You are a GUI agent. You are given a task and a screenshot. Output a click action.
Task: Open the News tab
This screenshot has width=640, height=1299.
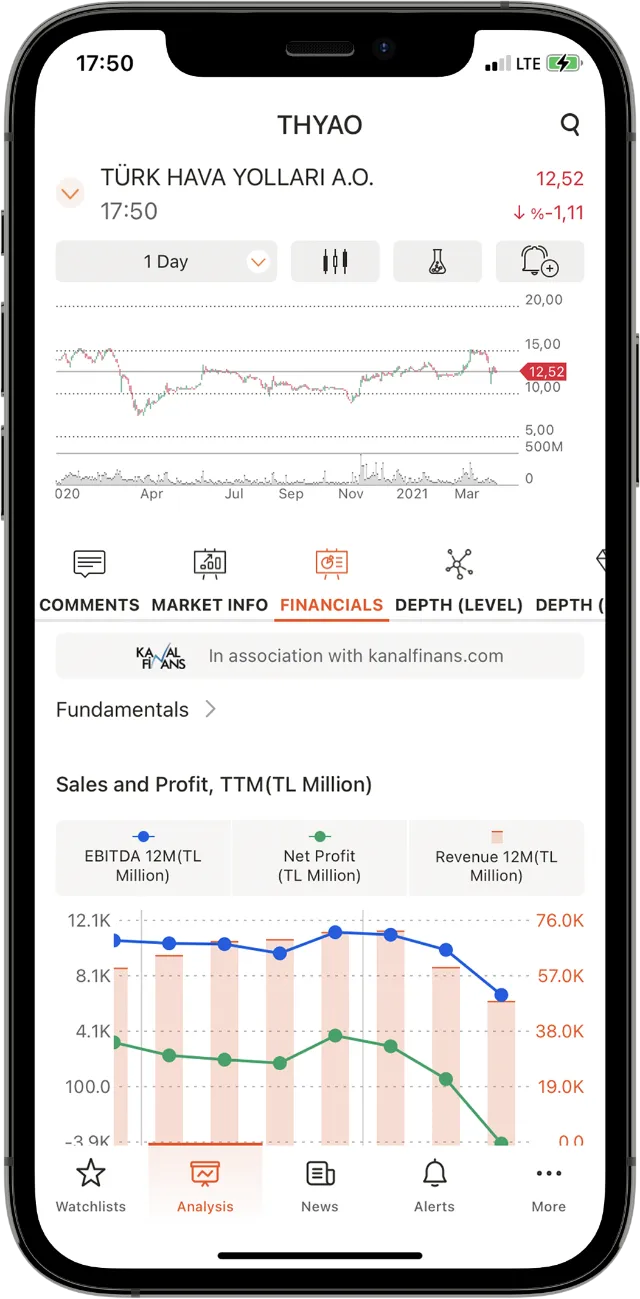click(320, 1187)
